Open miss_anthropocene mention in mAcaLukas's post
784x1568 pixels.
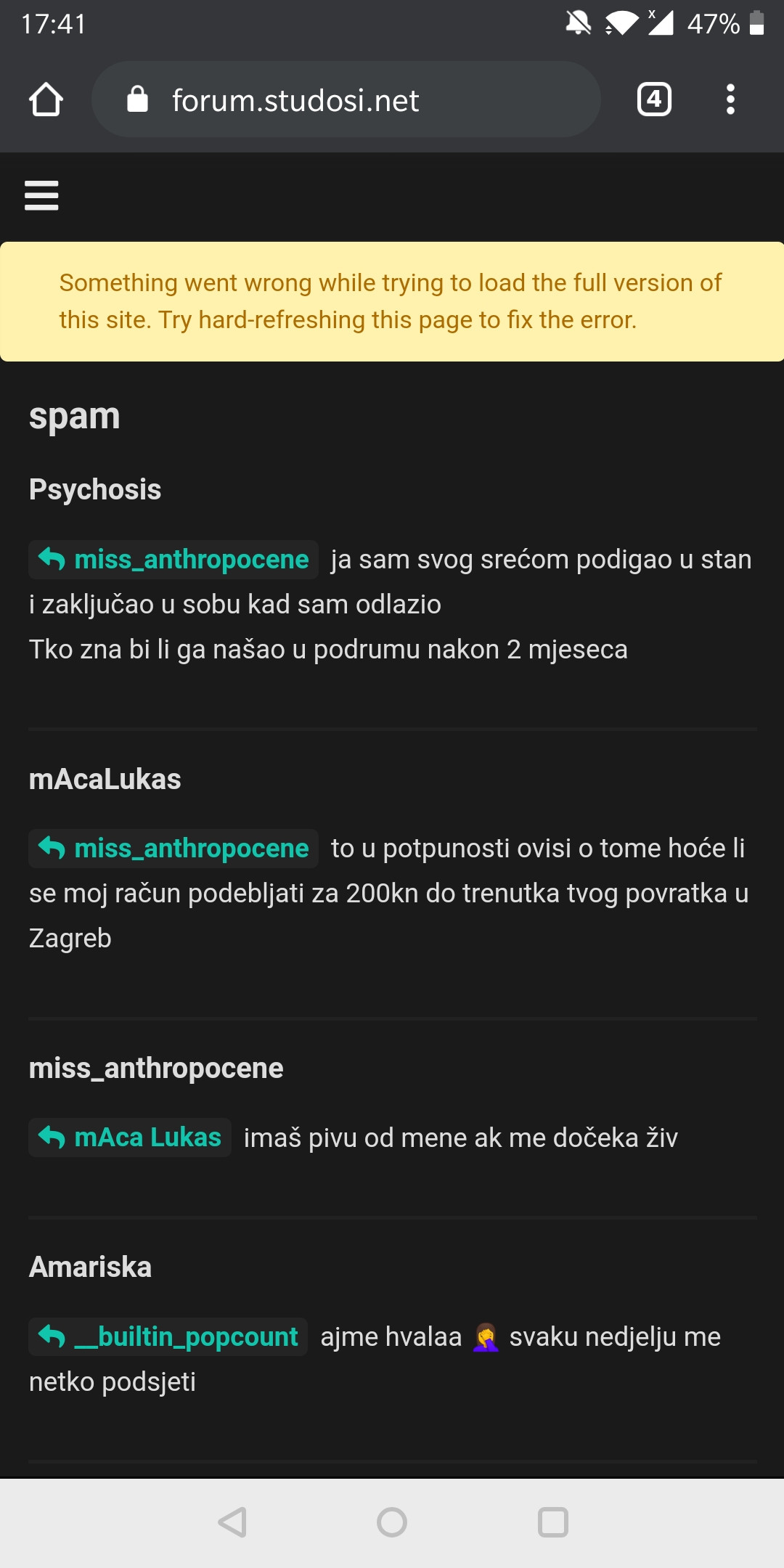173,849
